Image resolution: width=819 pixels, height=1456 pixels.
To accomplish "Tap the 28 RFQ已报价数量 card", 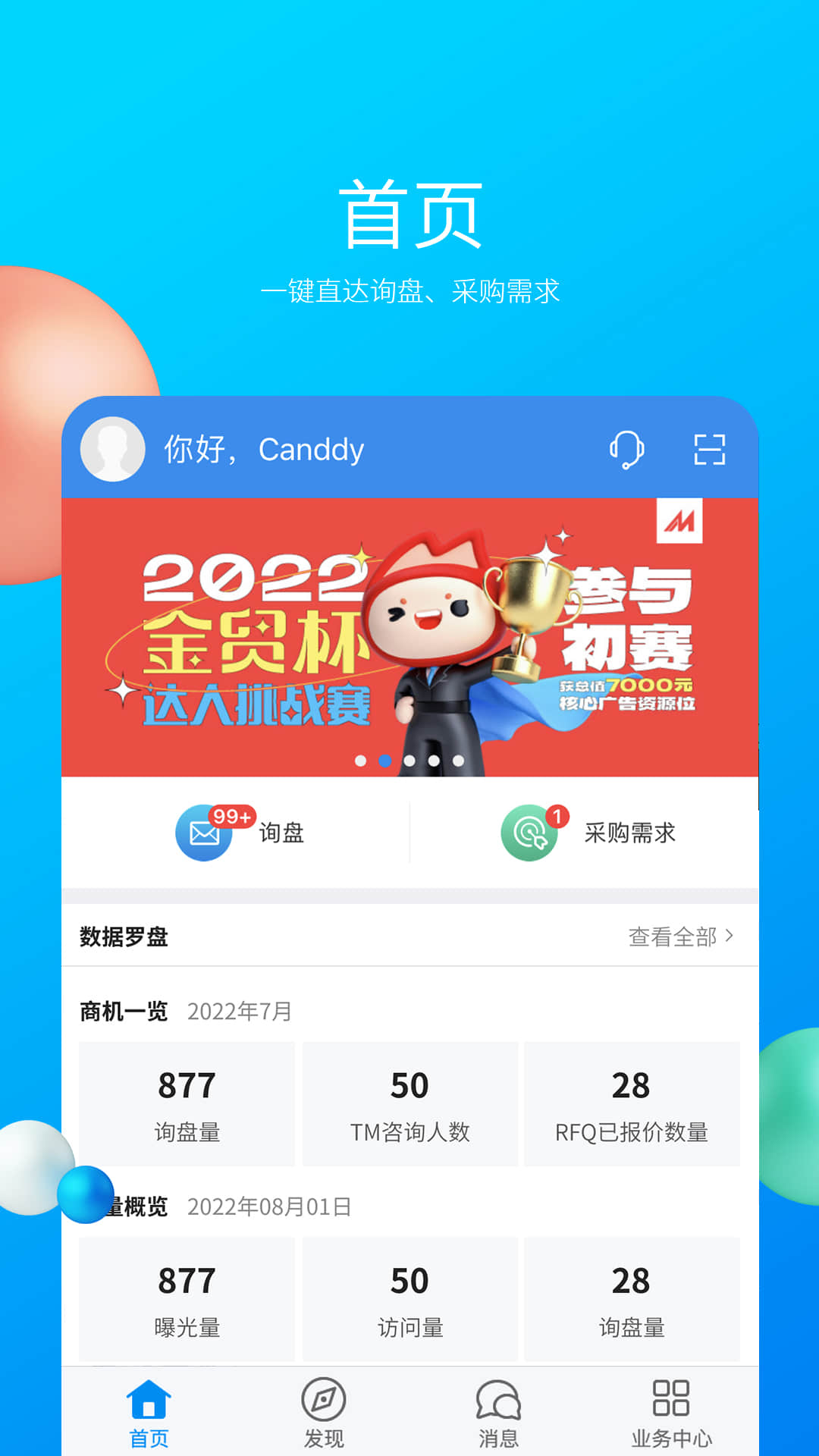I will tap(632, 1103).
